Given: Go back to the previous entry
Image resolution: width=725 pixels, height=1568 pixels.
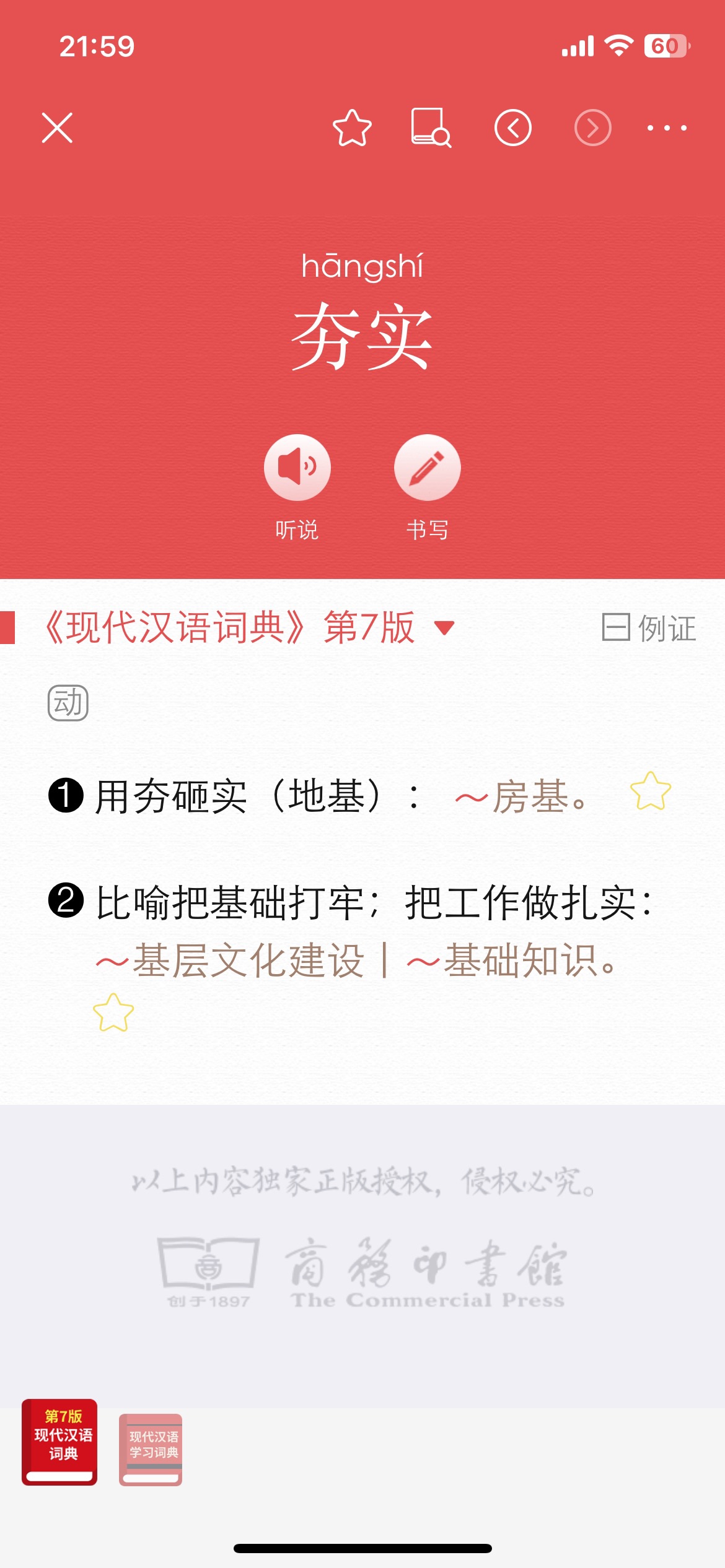Looking at the screenshot, I should pos(512,128).
